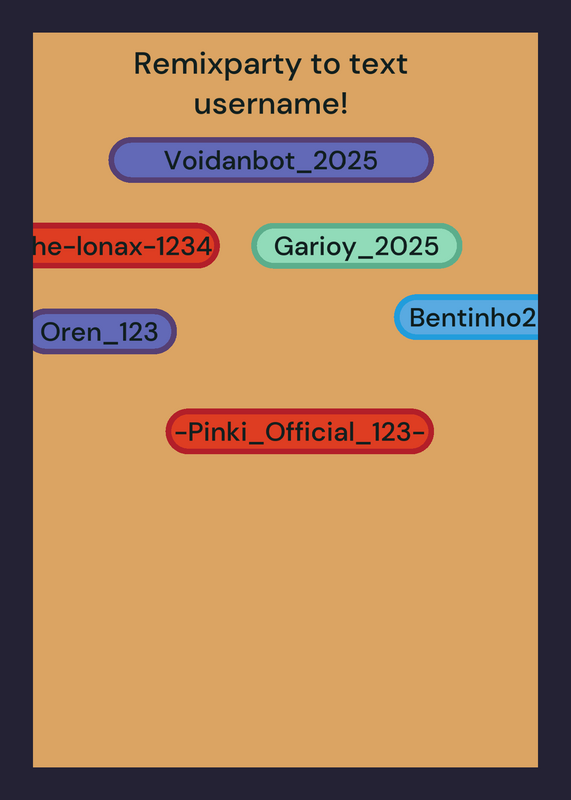Choose the lonax-1234 red username chip
The image size is (571, 800).
126,245
